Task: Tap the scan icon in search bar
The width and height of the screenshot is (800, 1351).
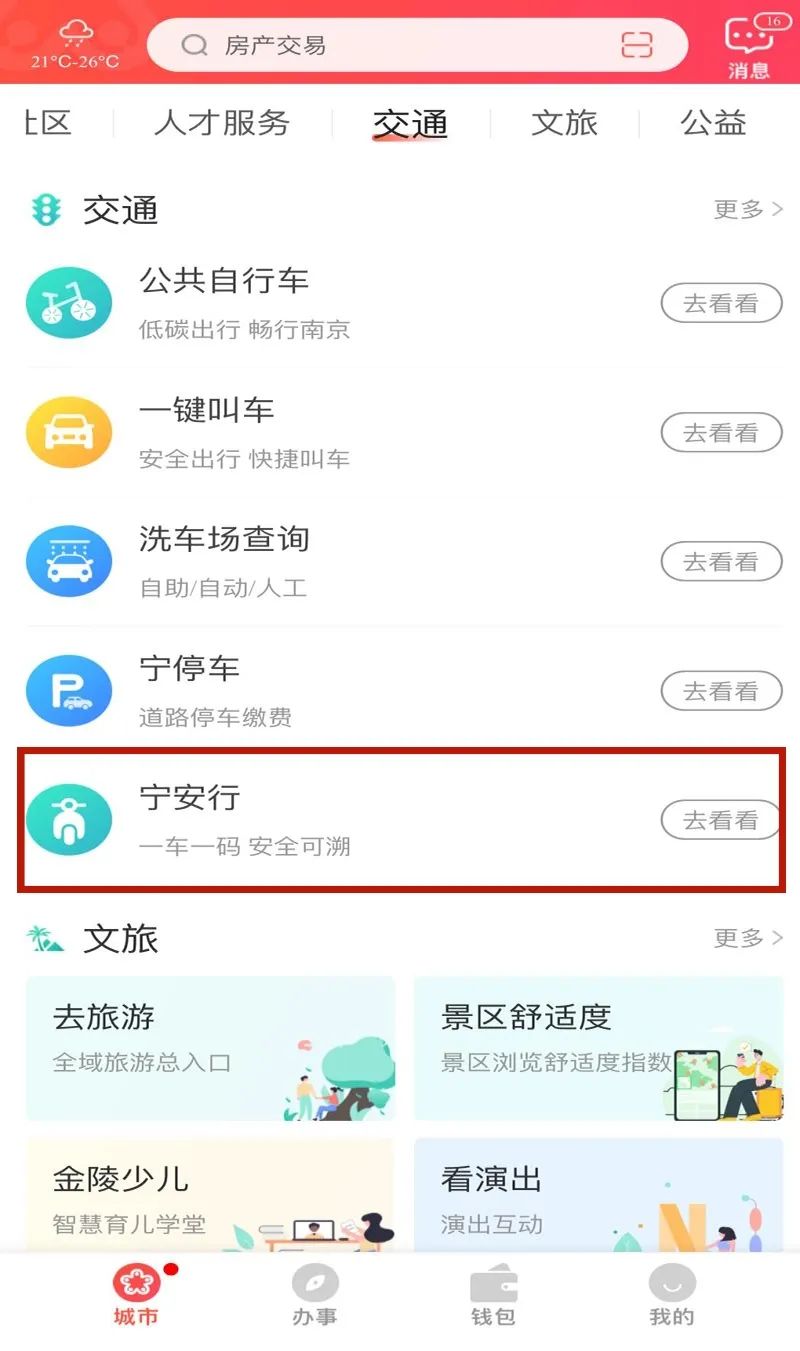Action: [636, 45]
